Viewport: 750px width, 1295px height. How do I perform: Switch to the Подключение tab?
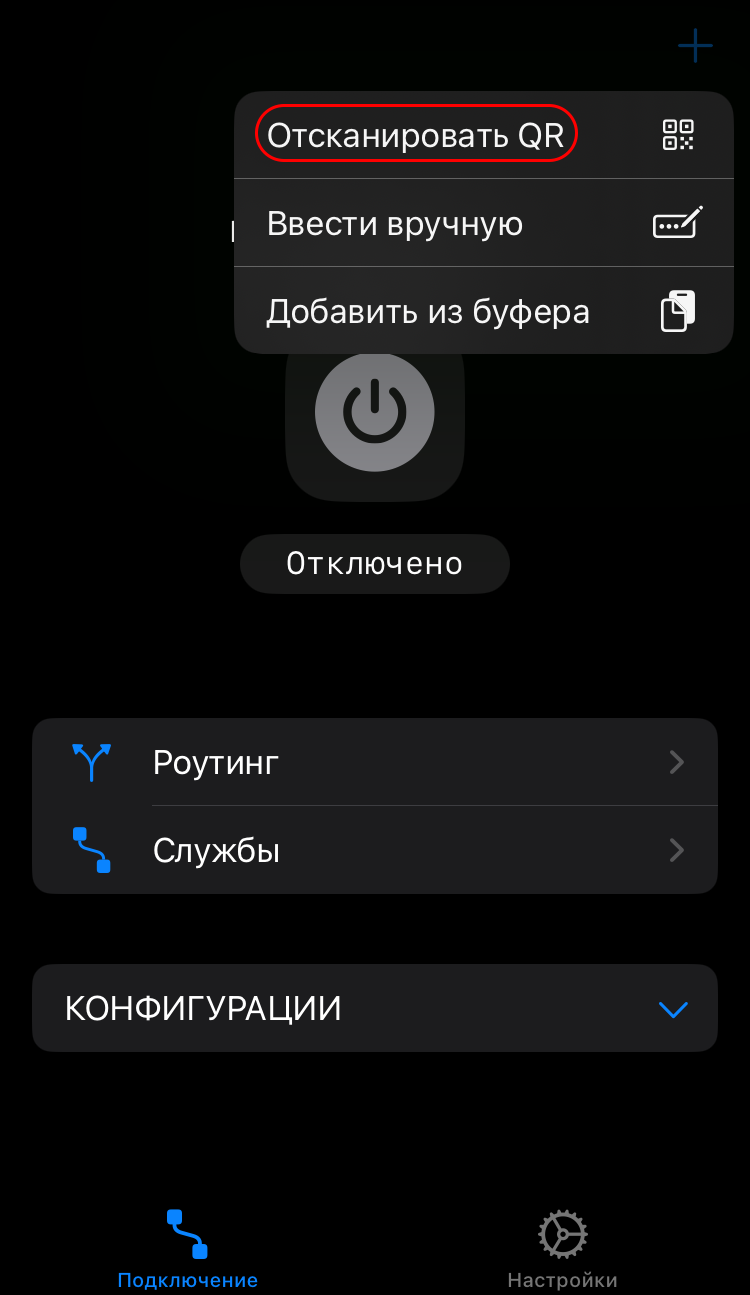[187, 1249]
